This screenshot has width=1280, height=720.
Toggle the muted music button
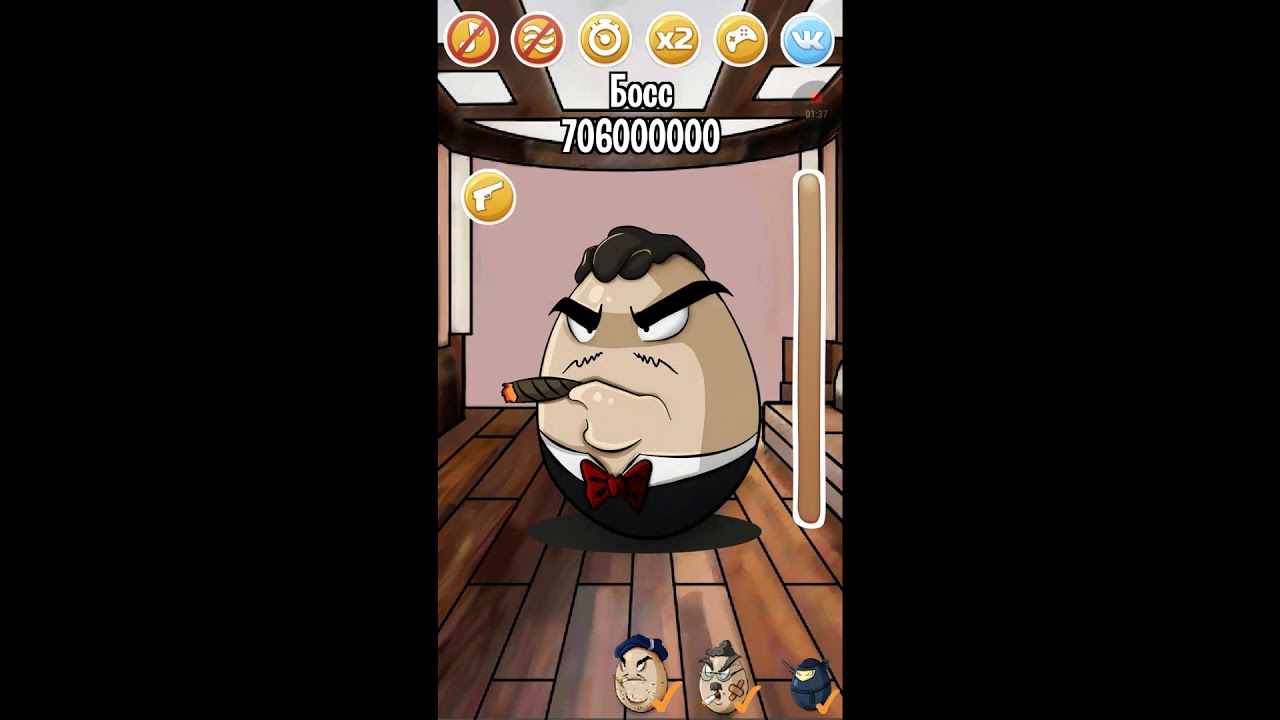[471, 40]
